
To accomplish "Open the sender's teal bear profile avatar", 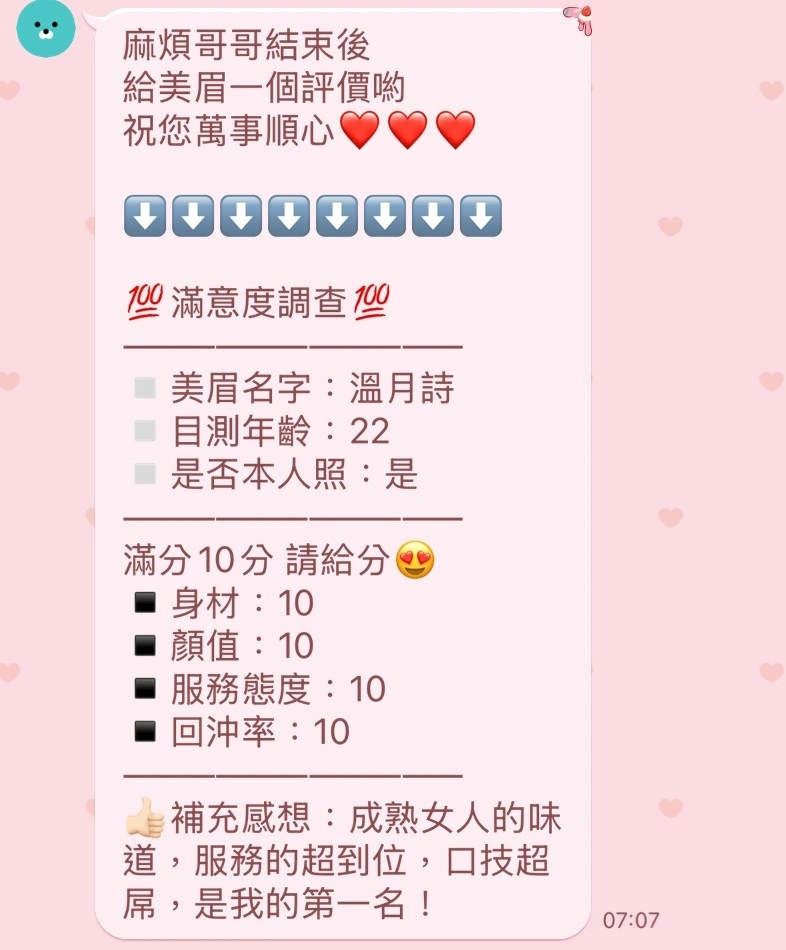I will click(x=46, y=27).
